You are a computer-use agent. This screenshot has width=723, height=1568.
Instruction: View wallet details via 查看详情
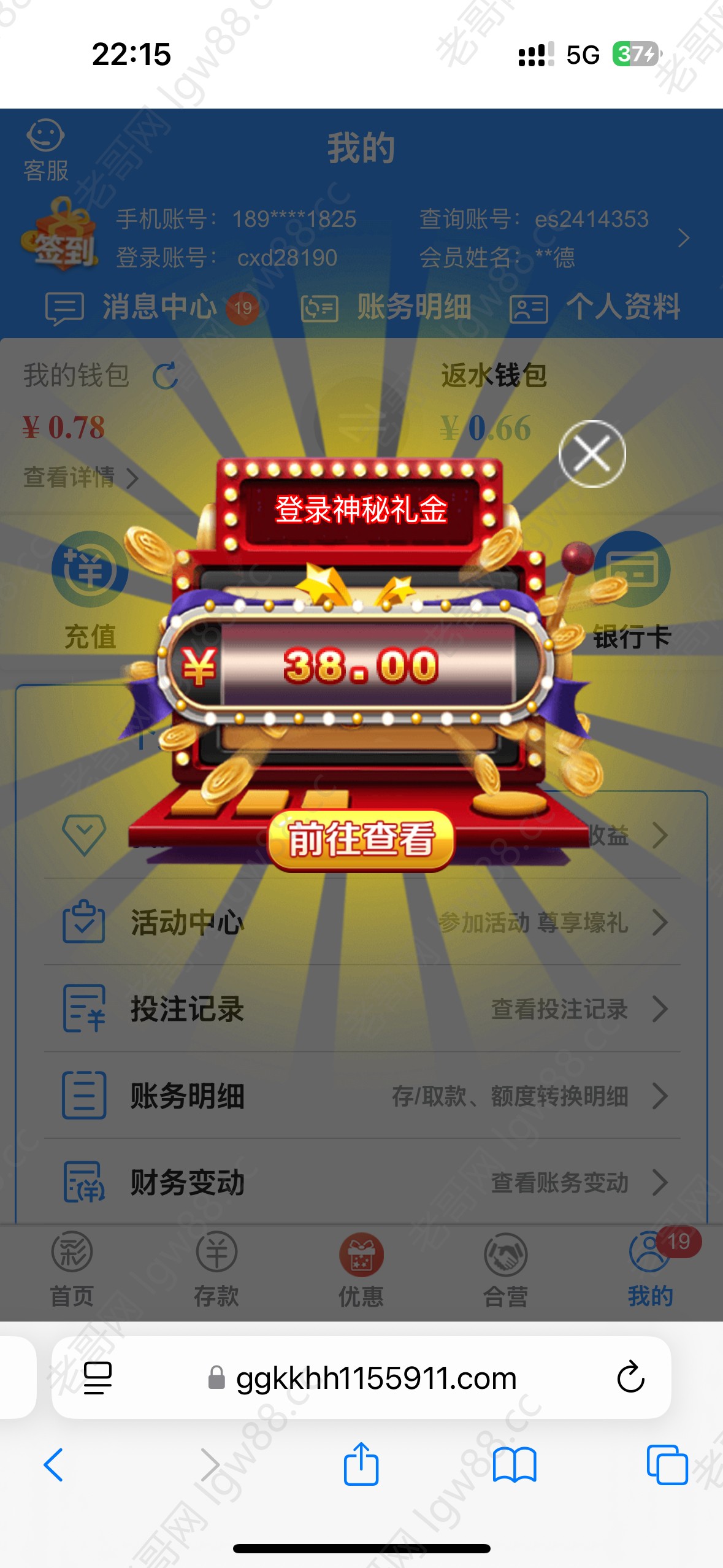tap(80, 477)
